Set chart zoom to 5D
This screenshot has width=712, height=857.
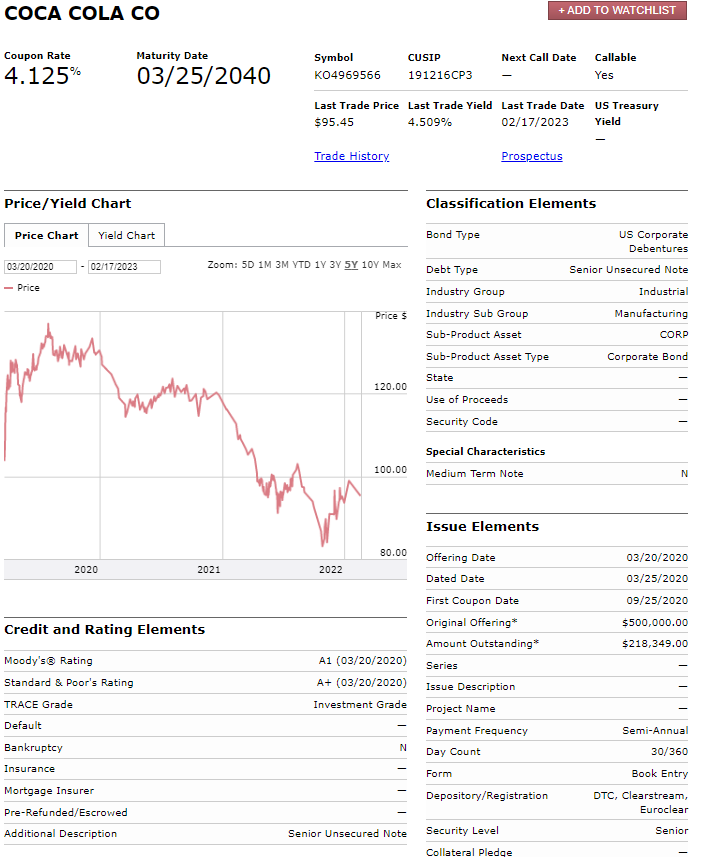click(249, 265)
